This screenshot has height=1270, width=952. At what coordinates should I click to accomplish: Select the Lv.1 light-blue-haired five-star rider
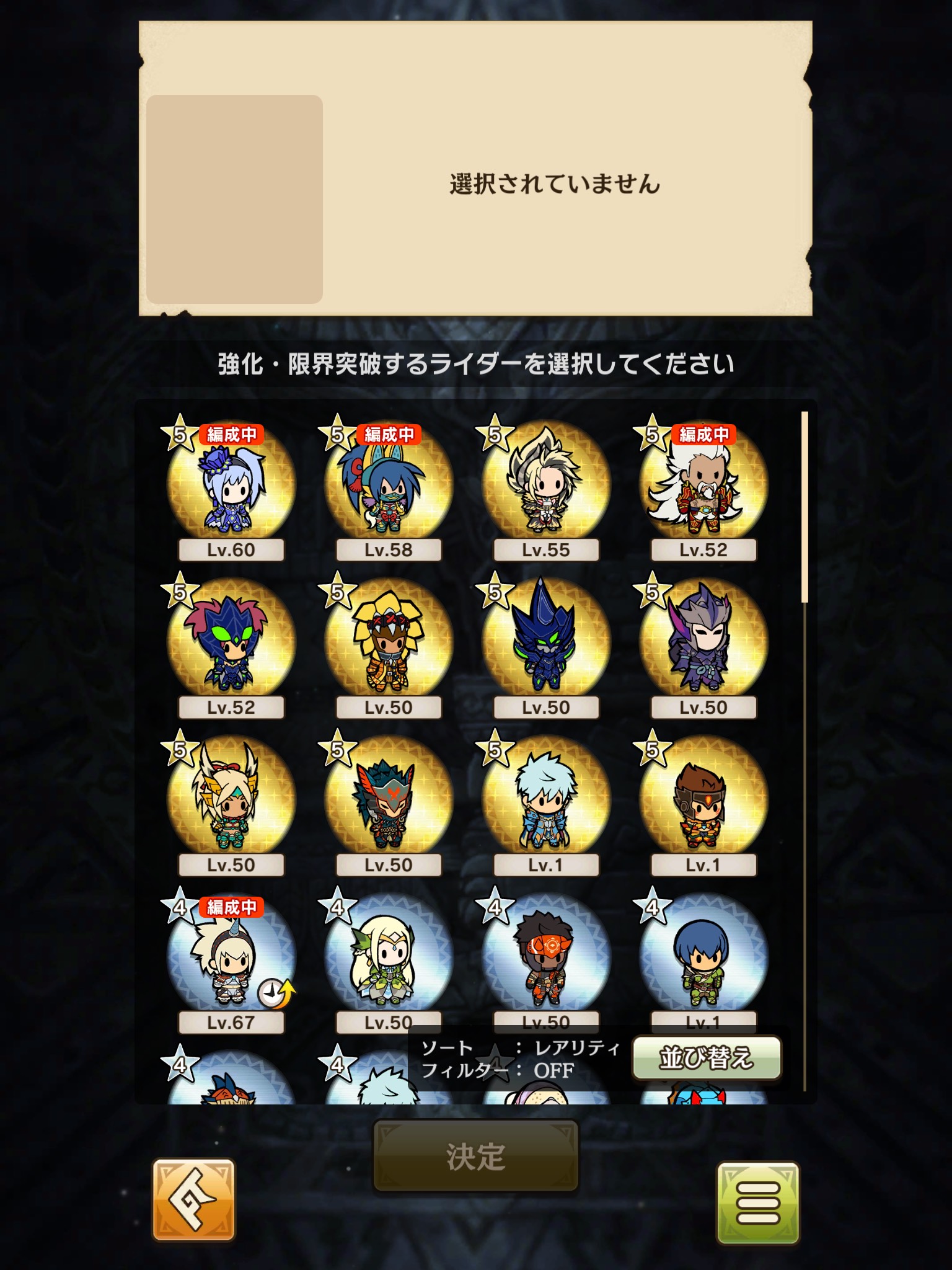546,801
